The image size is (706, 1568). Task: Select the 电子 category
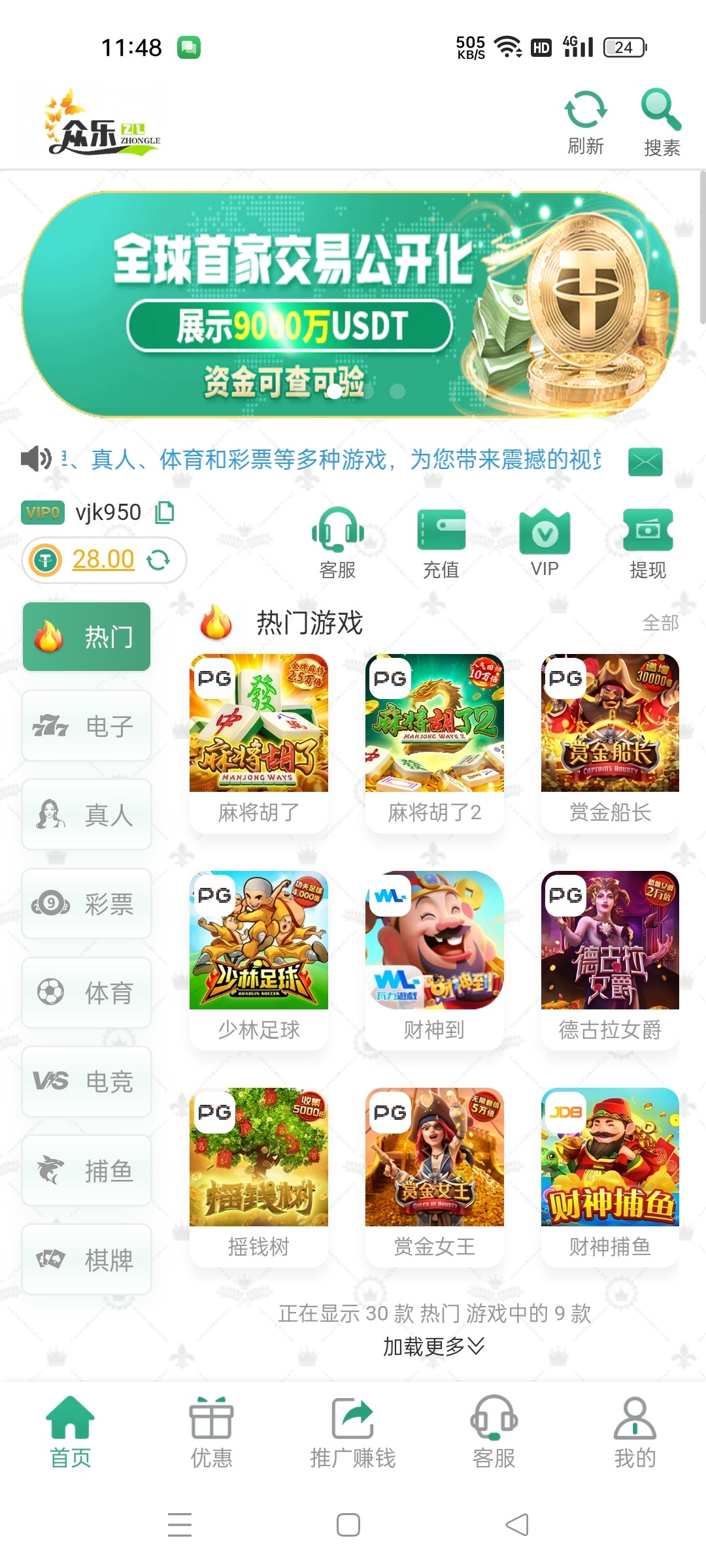(87, 726)
